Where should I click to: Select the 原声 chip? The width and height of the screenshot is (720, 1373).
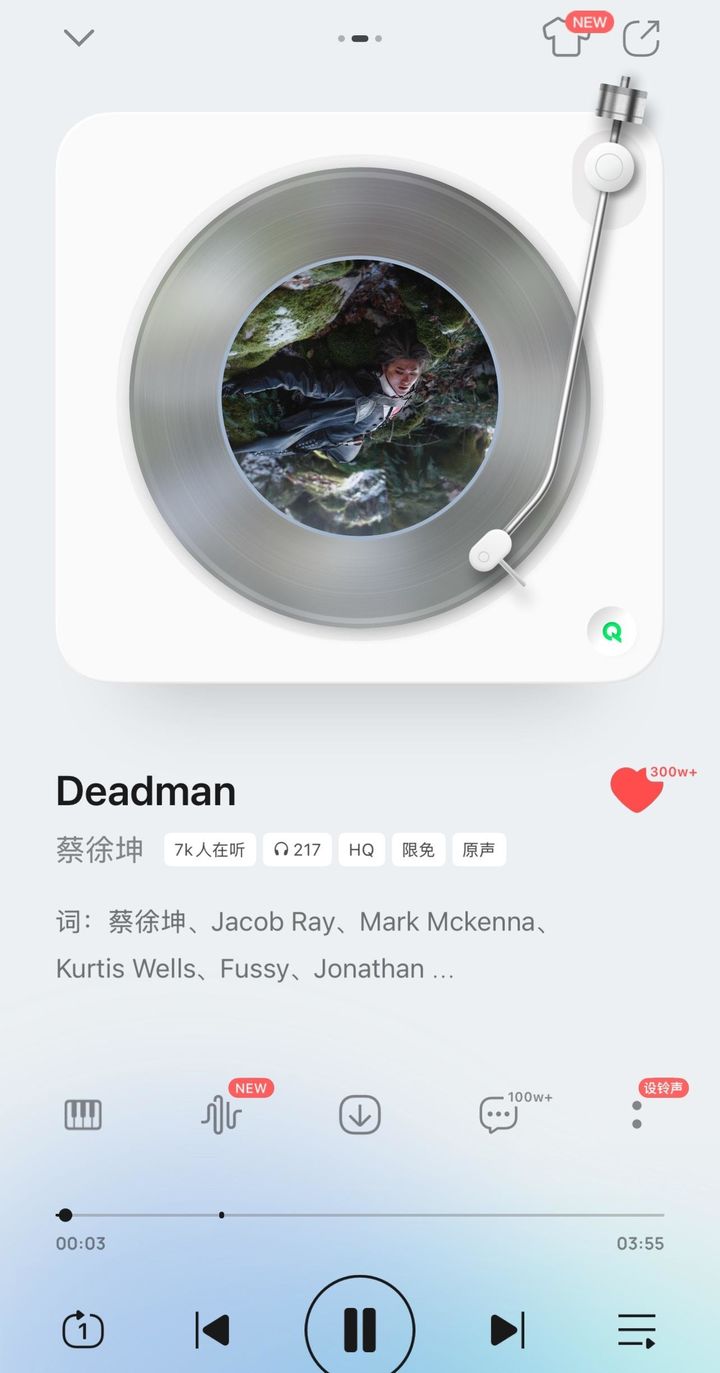(x=479, y=850)
